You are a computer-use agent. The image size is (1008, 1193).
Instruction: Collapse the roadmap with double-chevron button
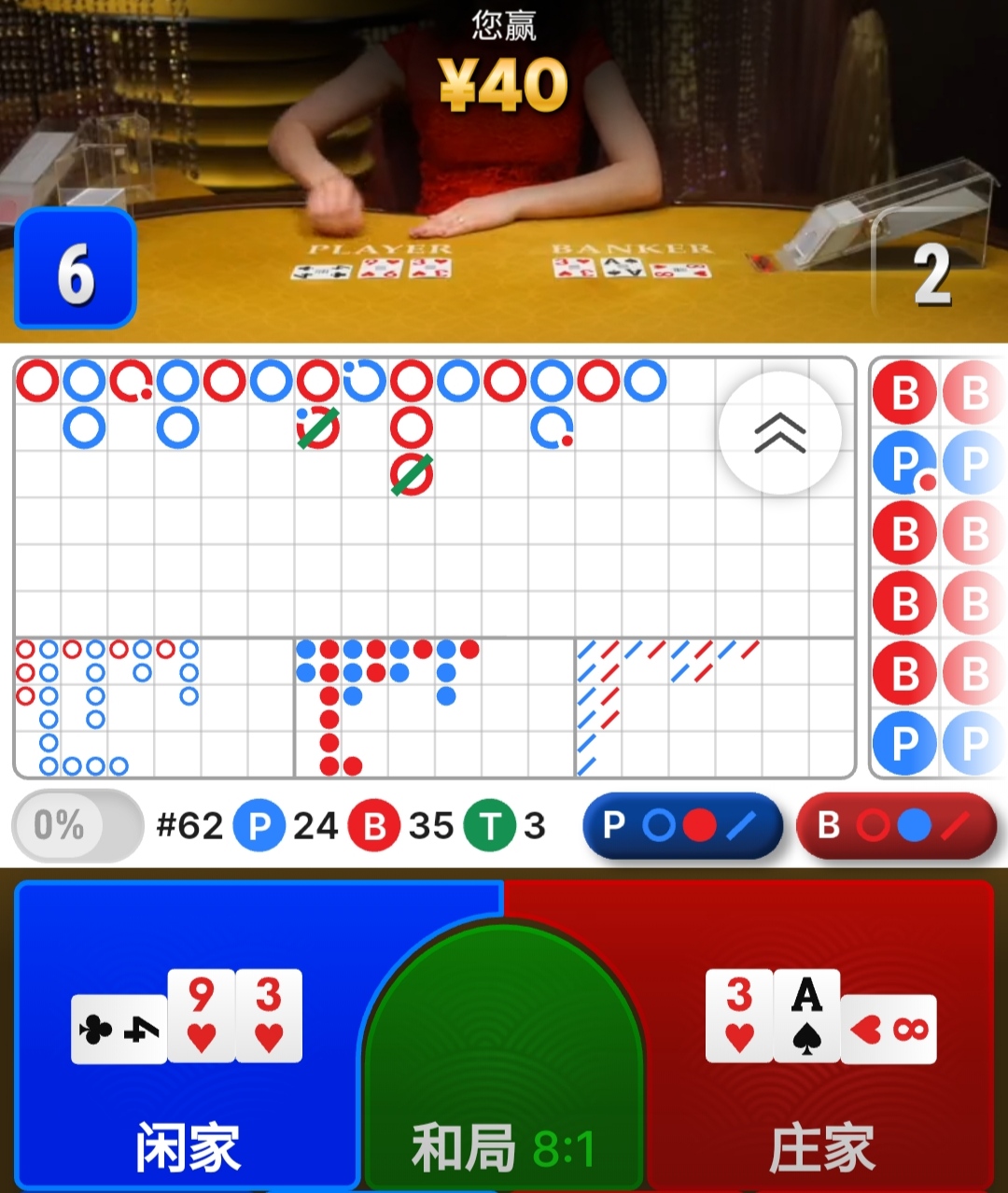(x=780, y=432)
